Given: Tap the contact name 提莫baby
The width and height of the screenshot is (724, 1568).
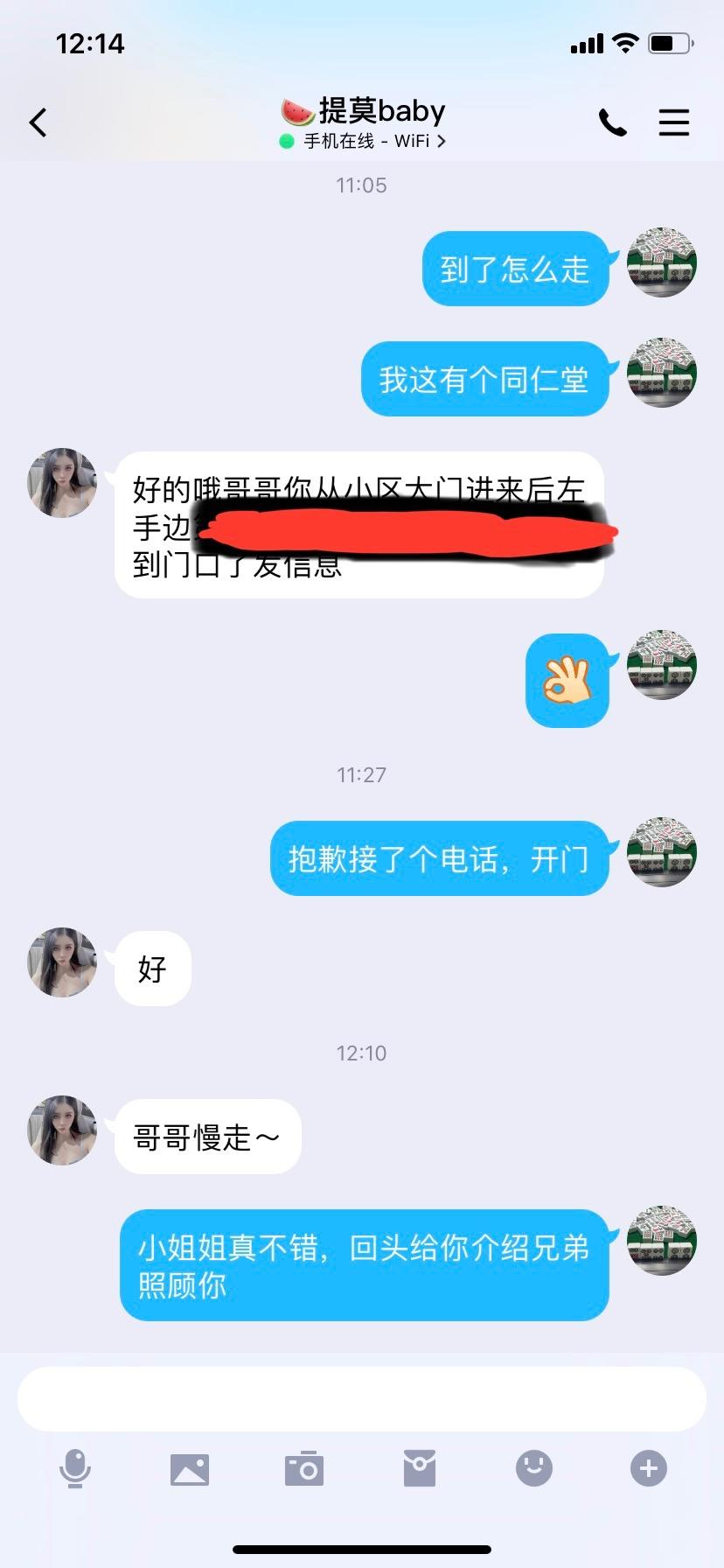Looking at the screenshot, I should point(362,110).
